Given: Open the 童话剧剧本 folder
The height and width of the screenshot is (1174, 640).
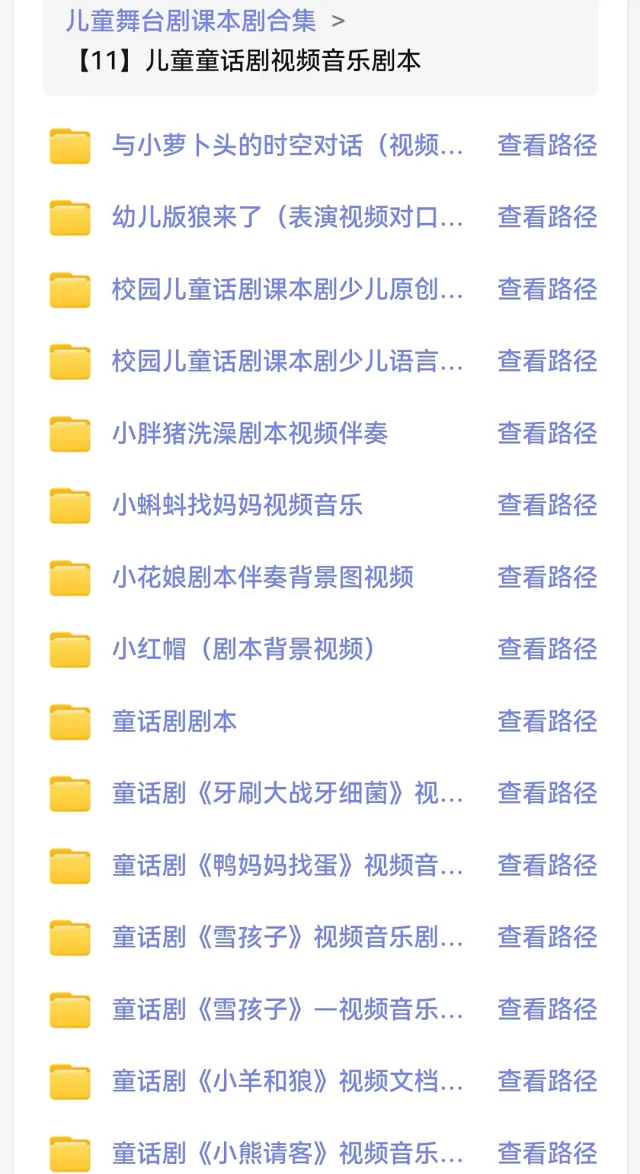Looking at the screenshot, I should (174, 721).
